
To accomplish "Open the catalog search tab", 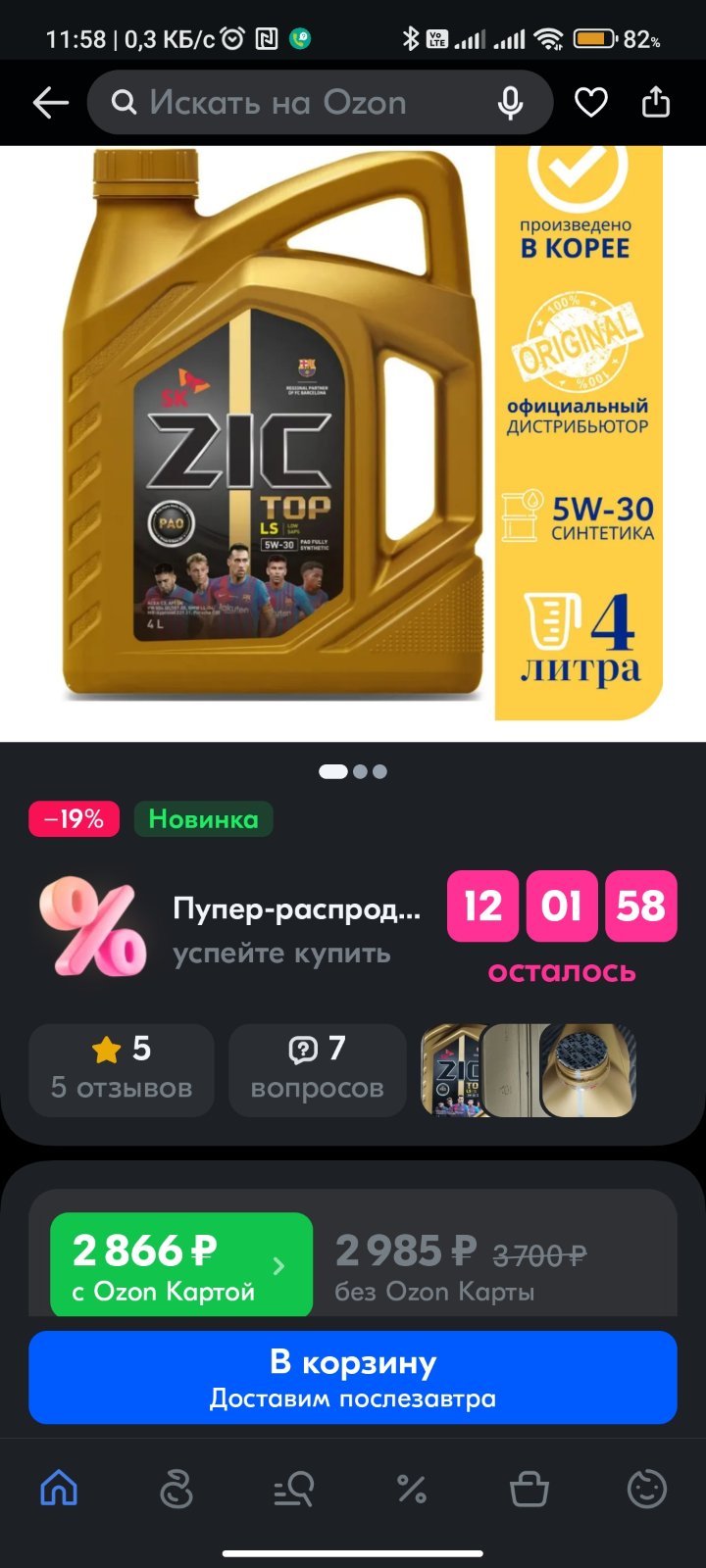I will coord(293,1490).
